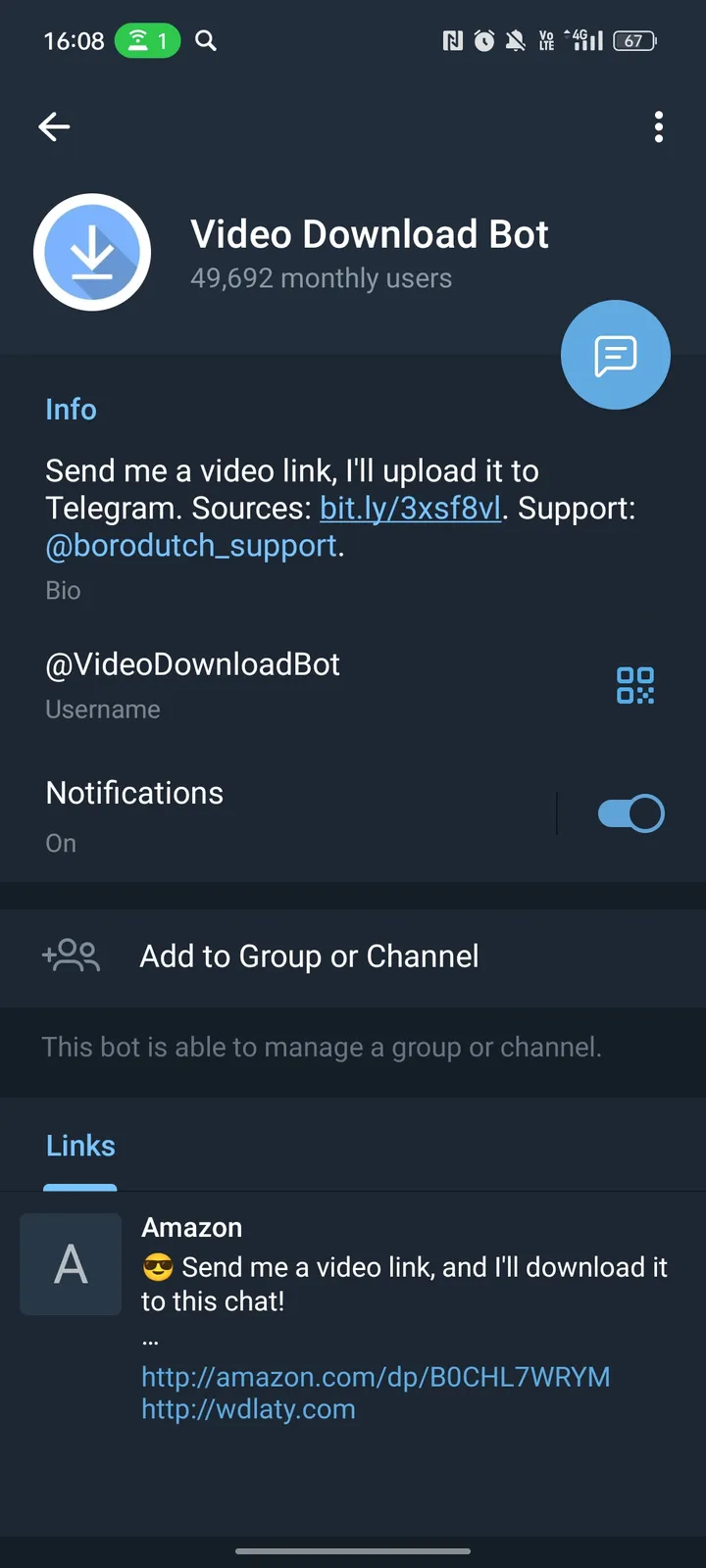Open the three-dot overflow menu

pyautogui.click(x=658, y=126)
